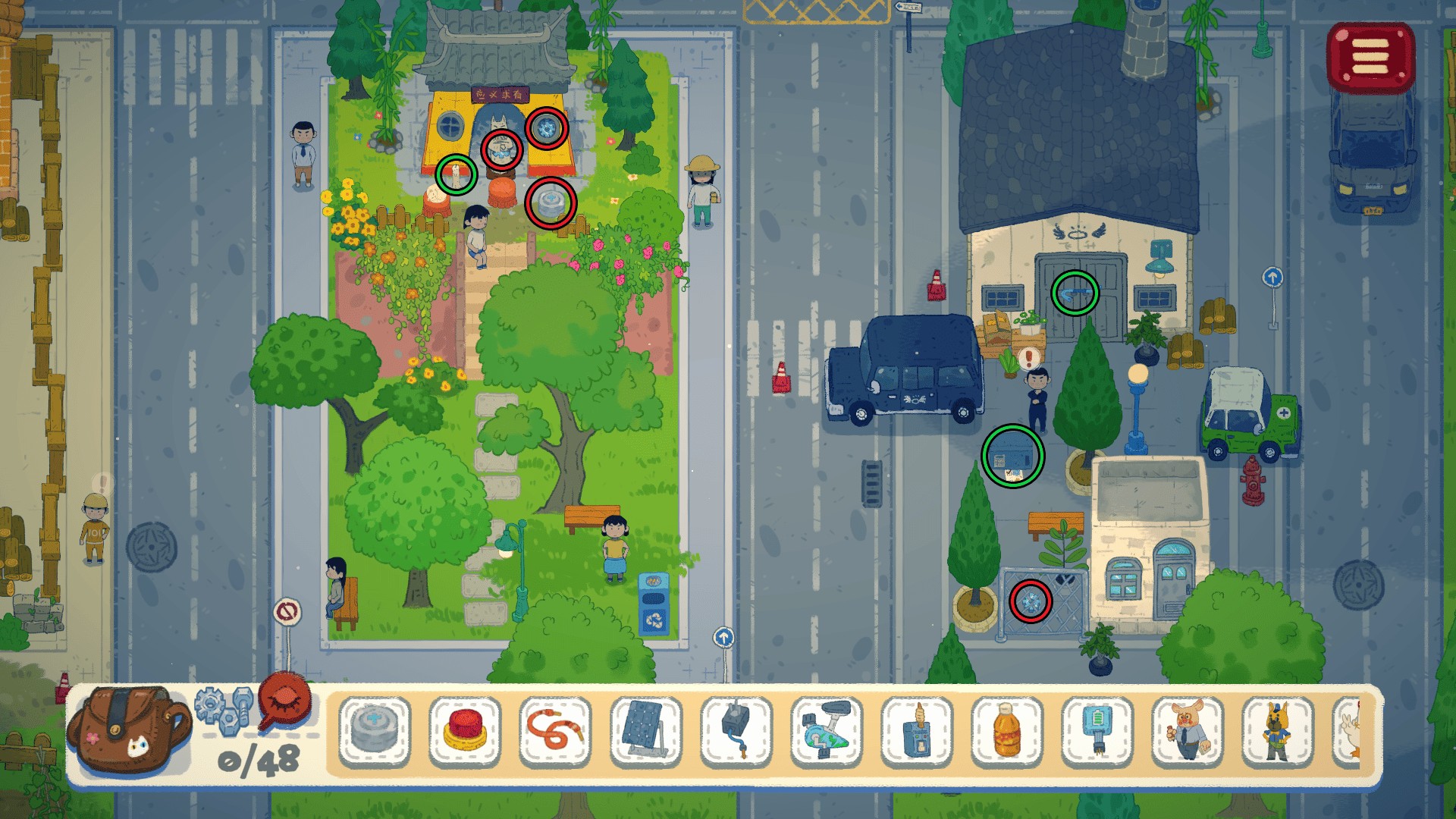Select the orange juice bottle item slot

pos(1007,730)
